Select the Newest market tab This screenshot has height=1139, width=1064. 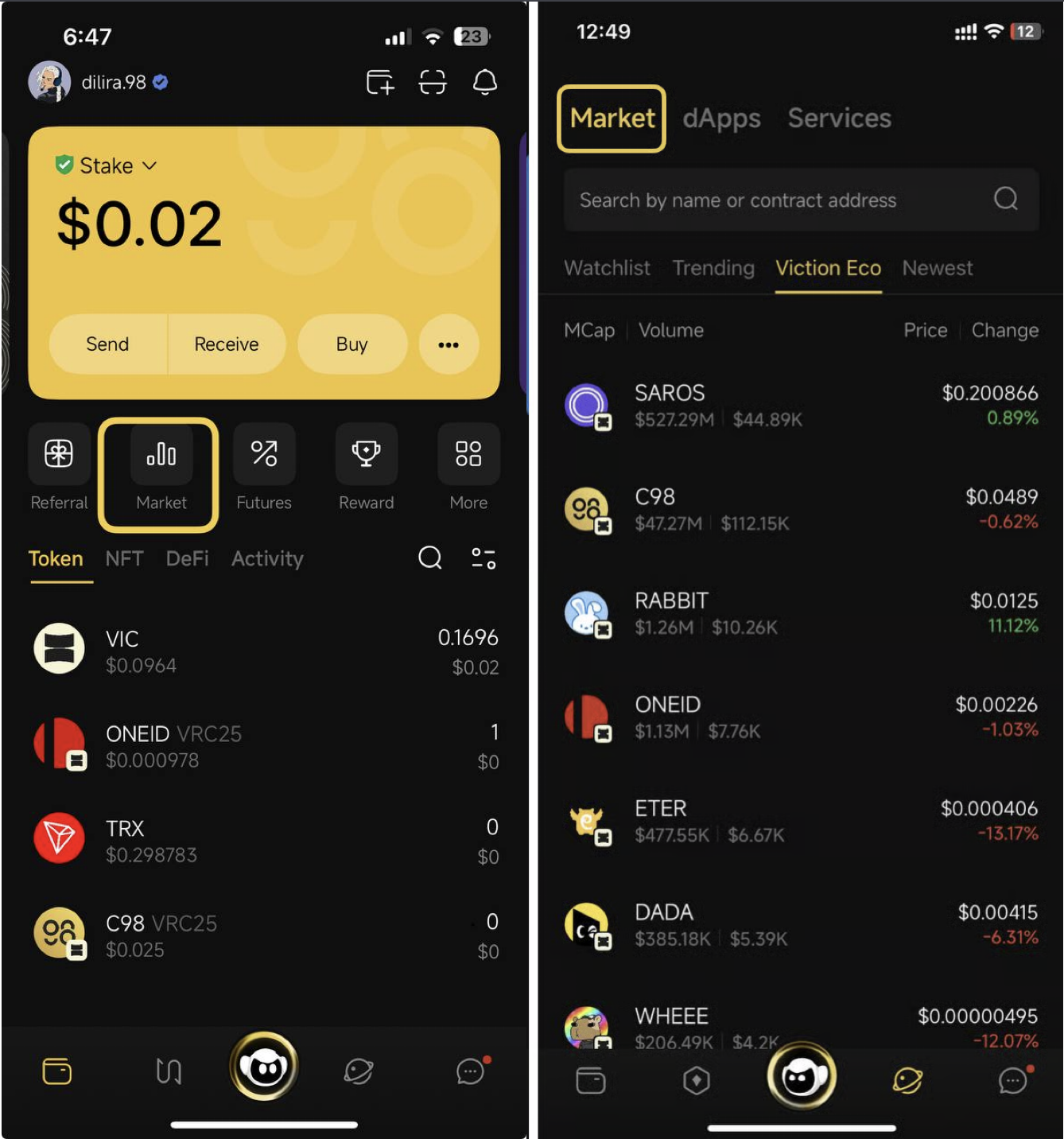coord(937,269)
